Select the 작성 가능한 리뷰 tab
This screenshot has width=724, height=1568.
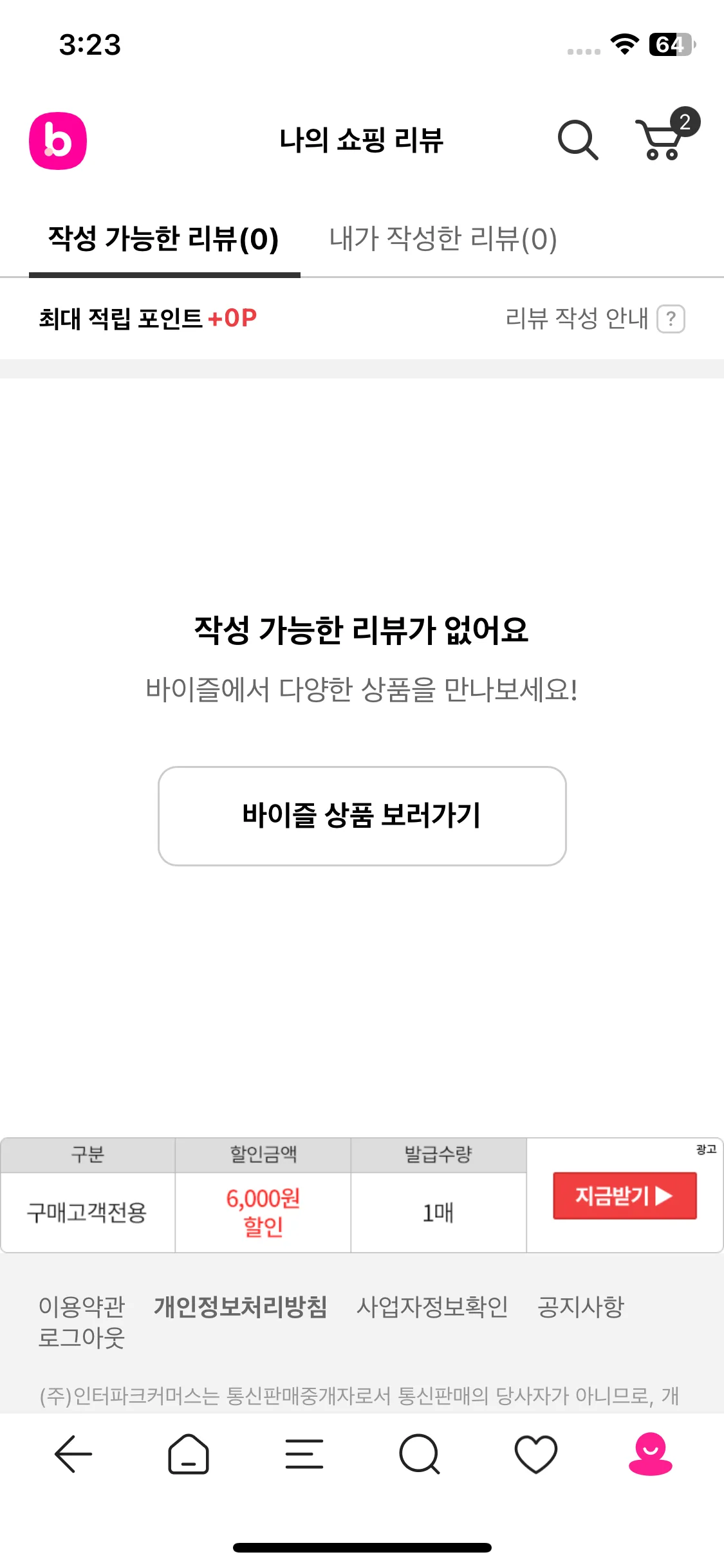pyautogui.click(x=163, y=239)
